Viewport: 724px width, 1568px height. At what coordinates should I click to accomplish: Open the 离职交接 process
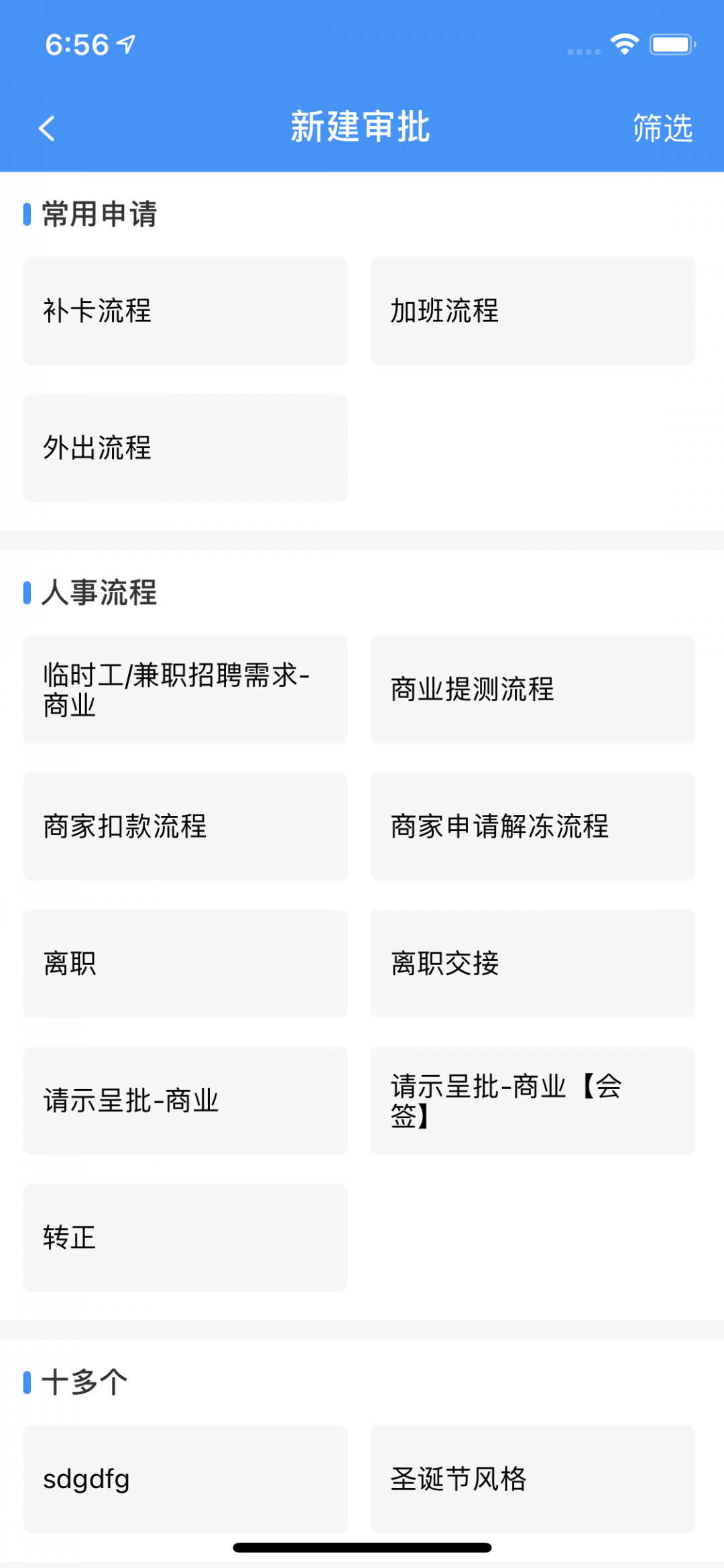532,964
